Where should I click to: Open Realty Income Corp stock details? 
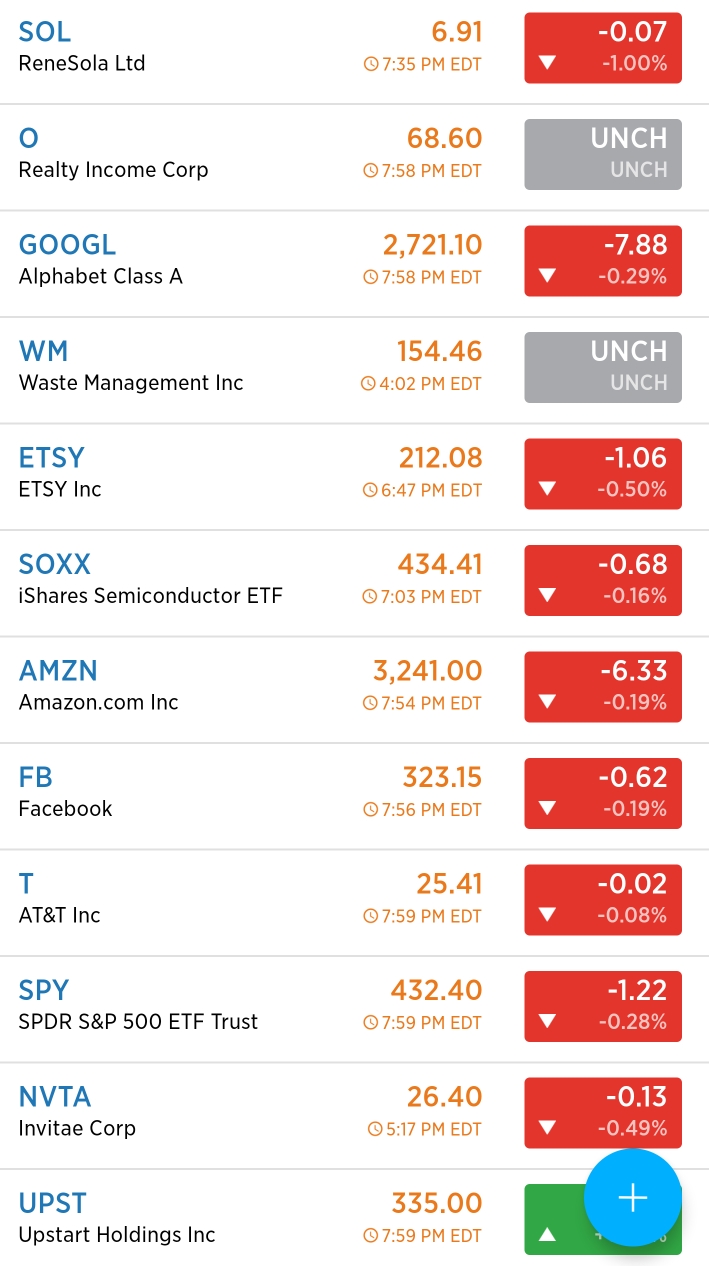pyautogui.click(x=354, y=156)
